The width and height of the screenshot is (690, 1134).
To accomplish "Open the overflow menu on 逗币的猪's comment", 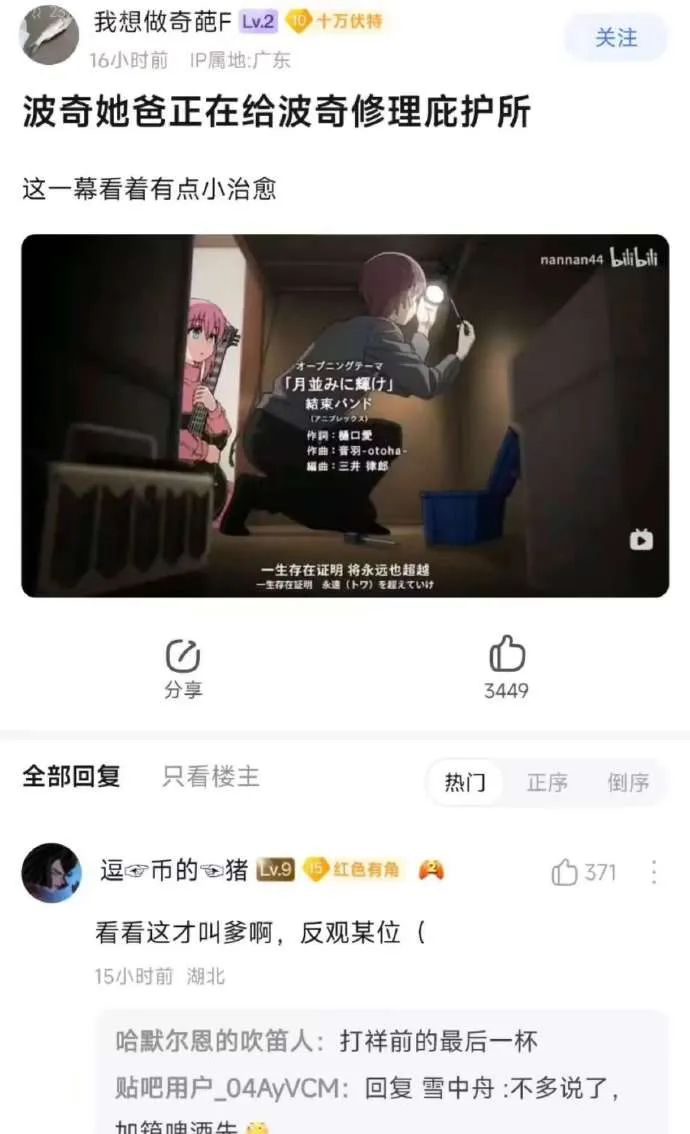I will pyautogui.click(x=654, y=872).
